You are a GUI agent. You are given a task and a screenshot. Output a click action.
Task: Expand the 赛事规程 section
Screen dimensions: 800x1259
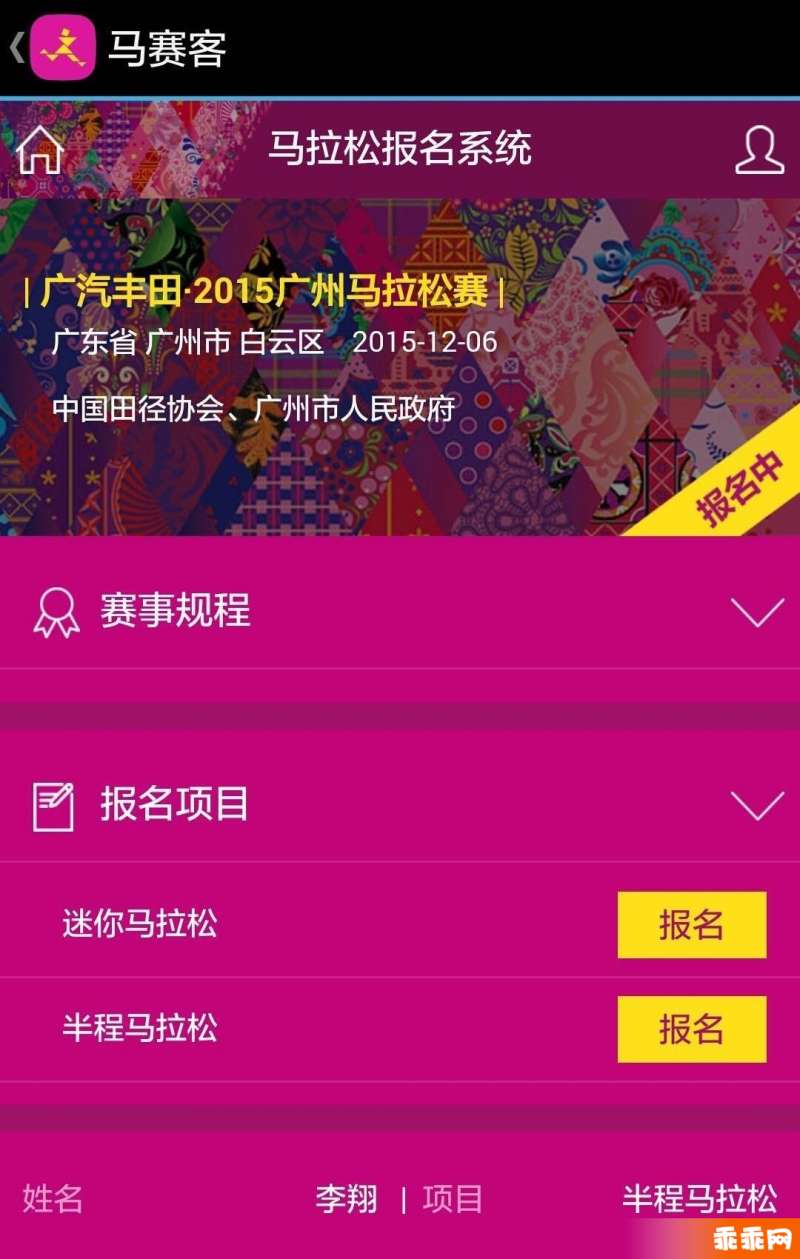pos(757,612)
